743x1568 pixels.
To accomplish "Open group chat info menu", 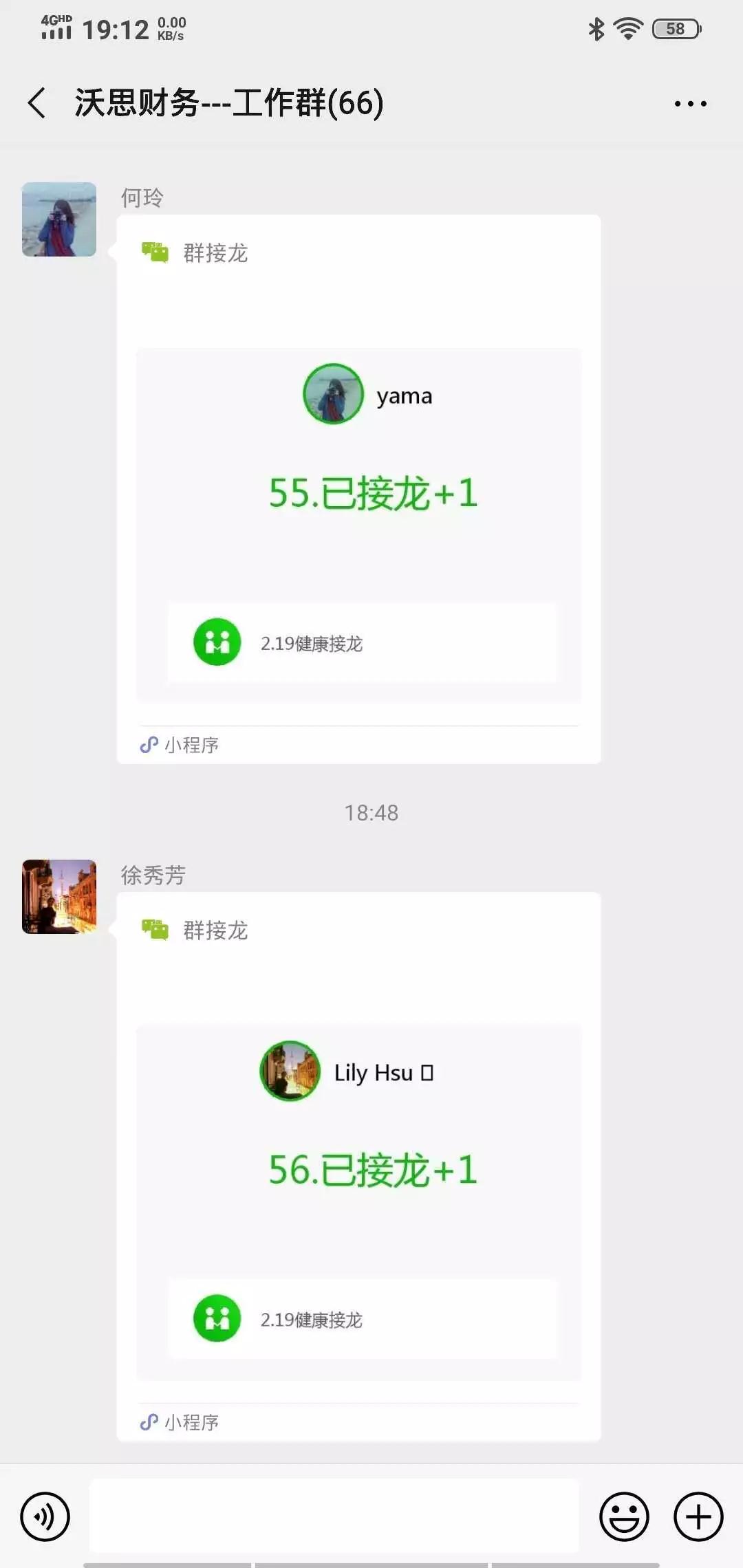I will [x=690, y=104].
